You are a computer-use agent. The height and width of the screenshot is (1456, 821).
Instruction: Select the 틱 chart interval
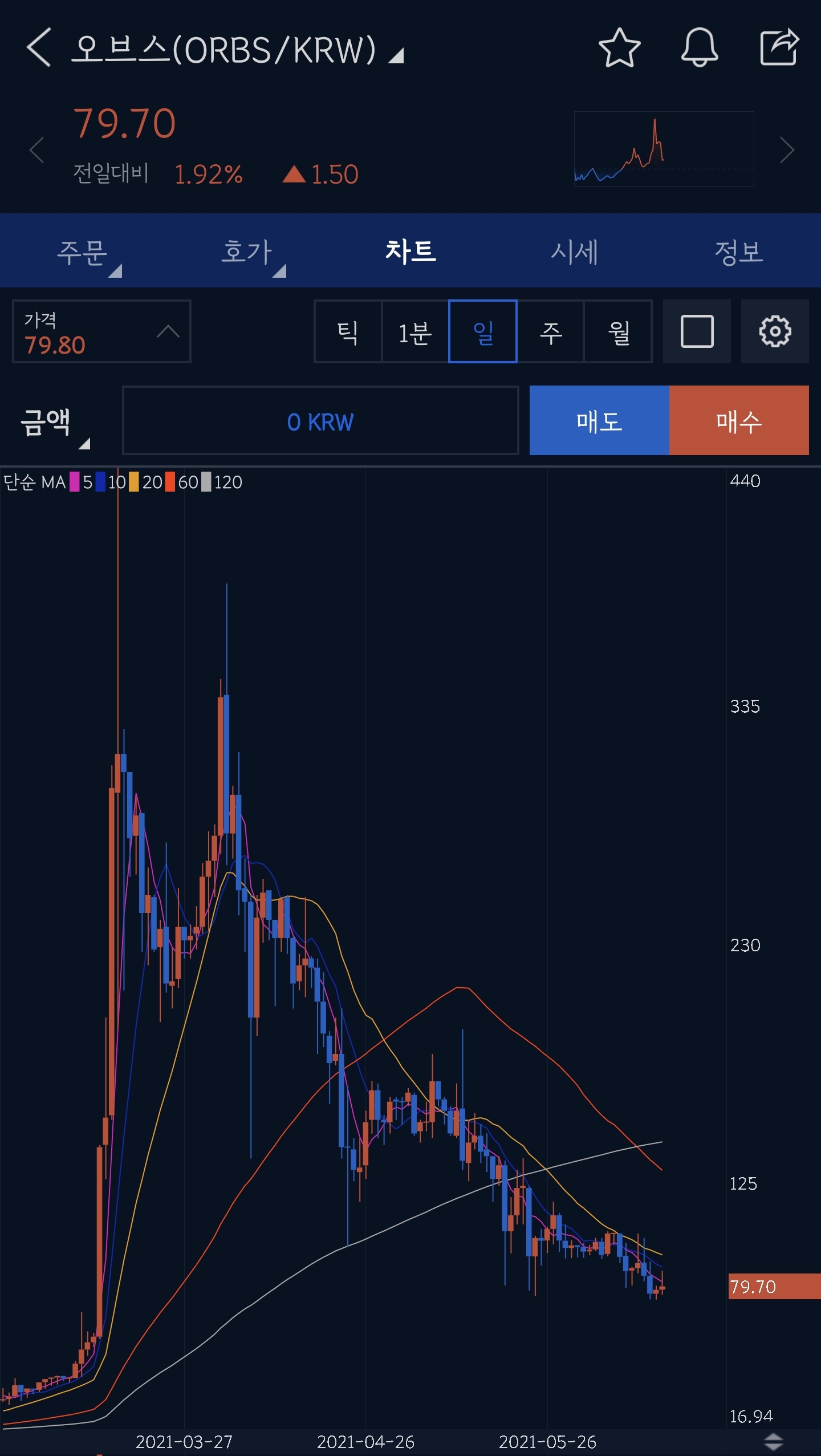348,332
